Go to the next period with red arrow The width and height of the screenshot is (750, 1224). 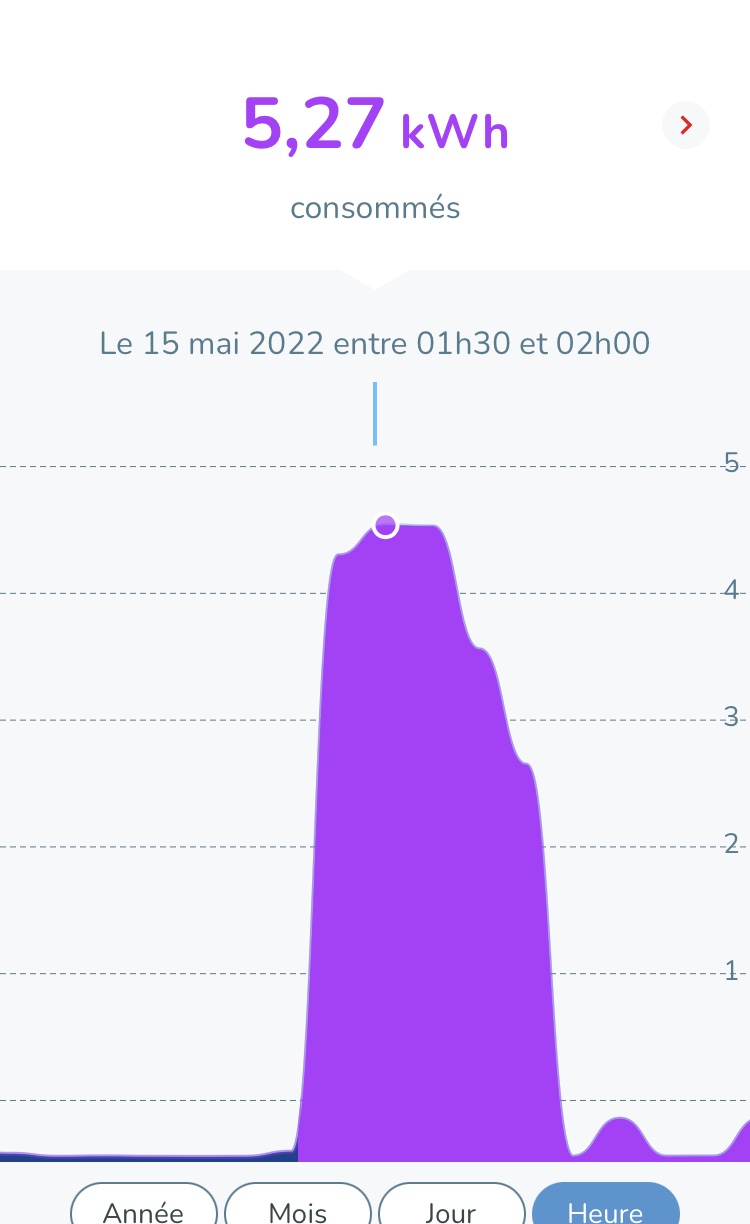(686, 125)
